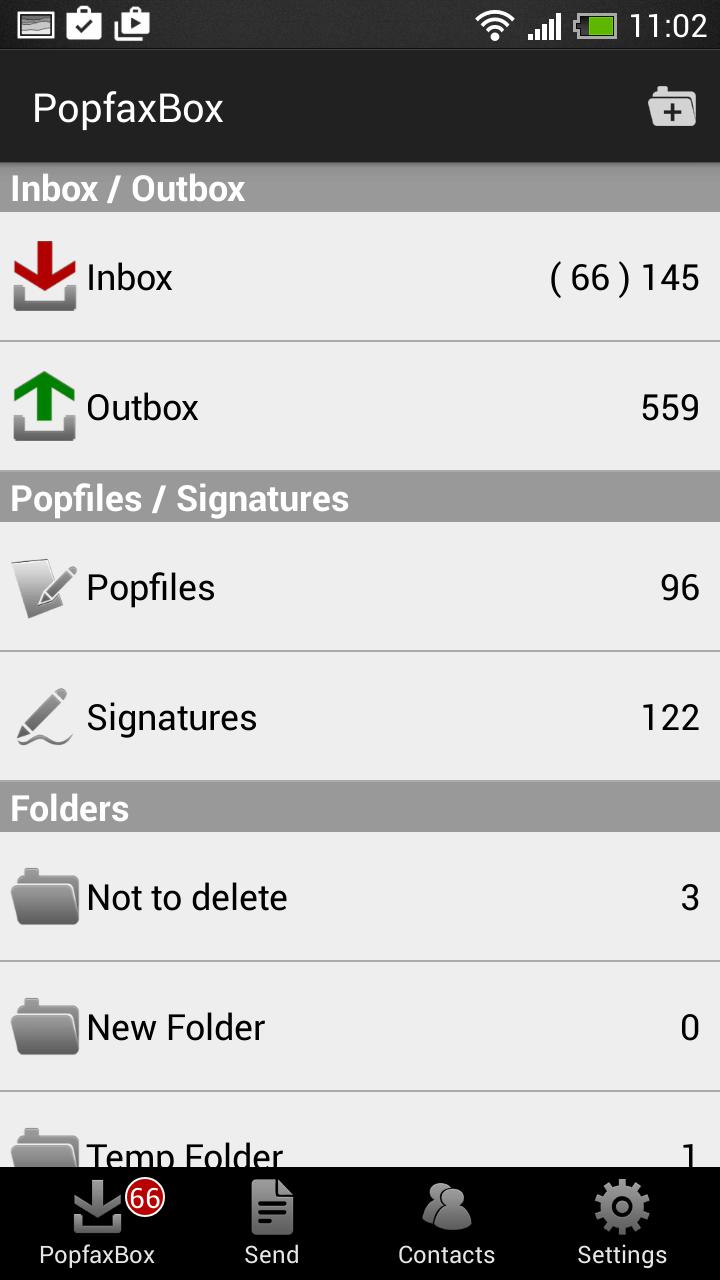Switch to the Send tab
The height and width of the screenshot is (1280, 720).
[x=271, y=1222]
